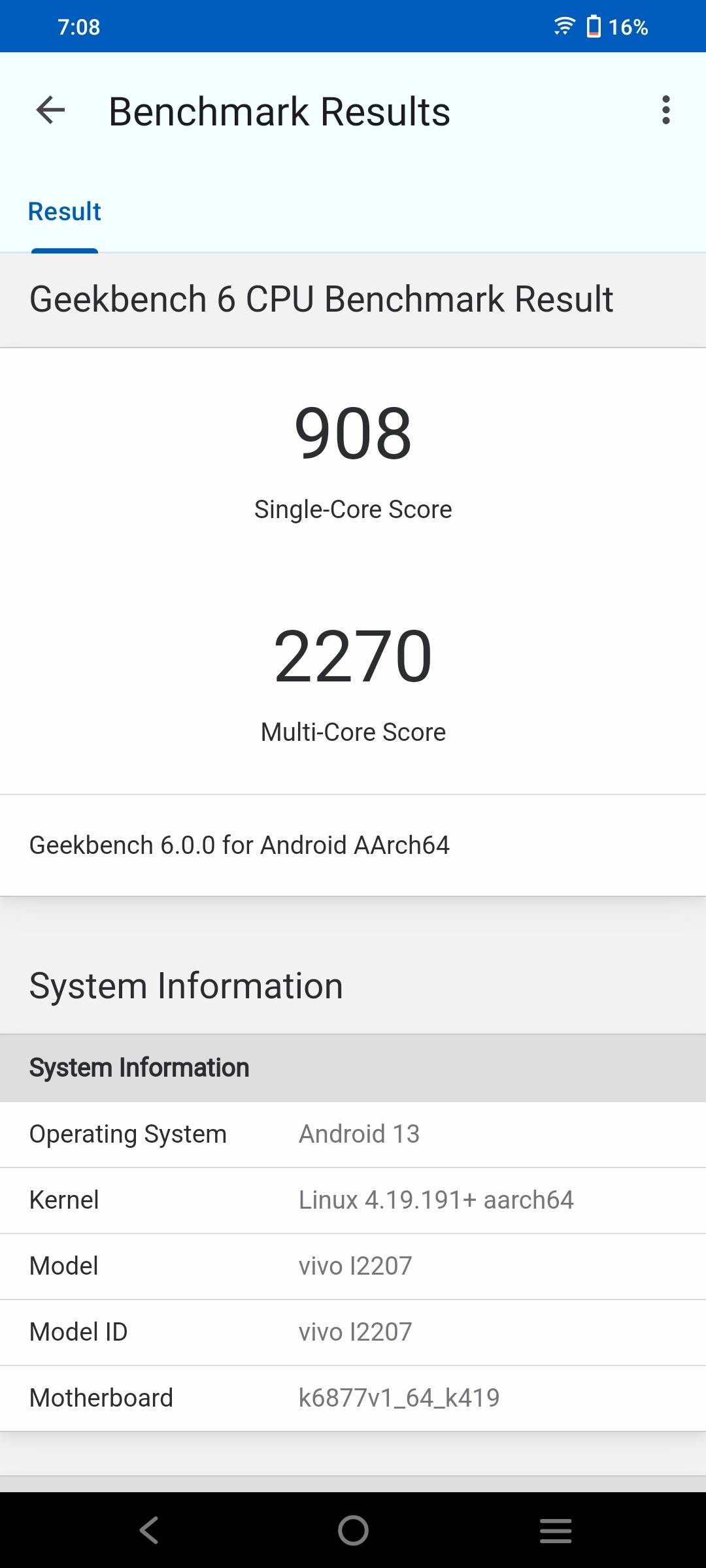
Task: Tap the system home button
Action: 353,1530
